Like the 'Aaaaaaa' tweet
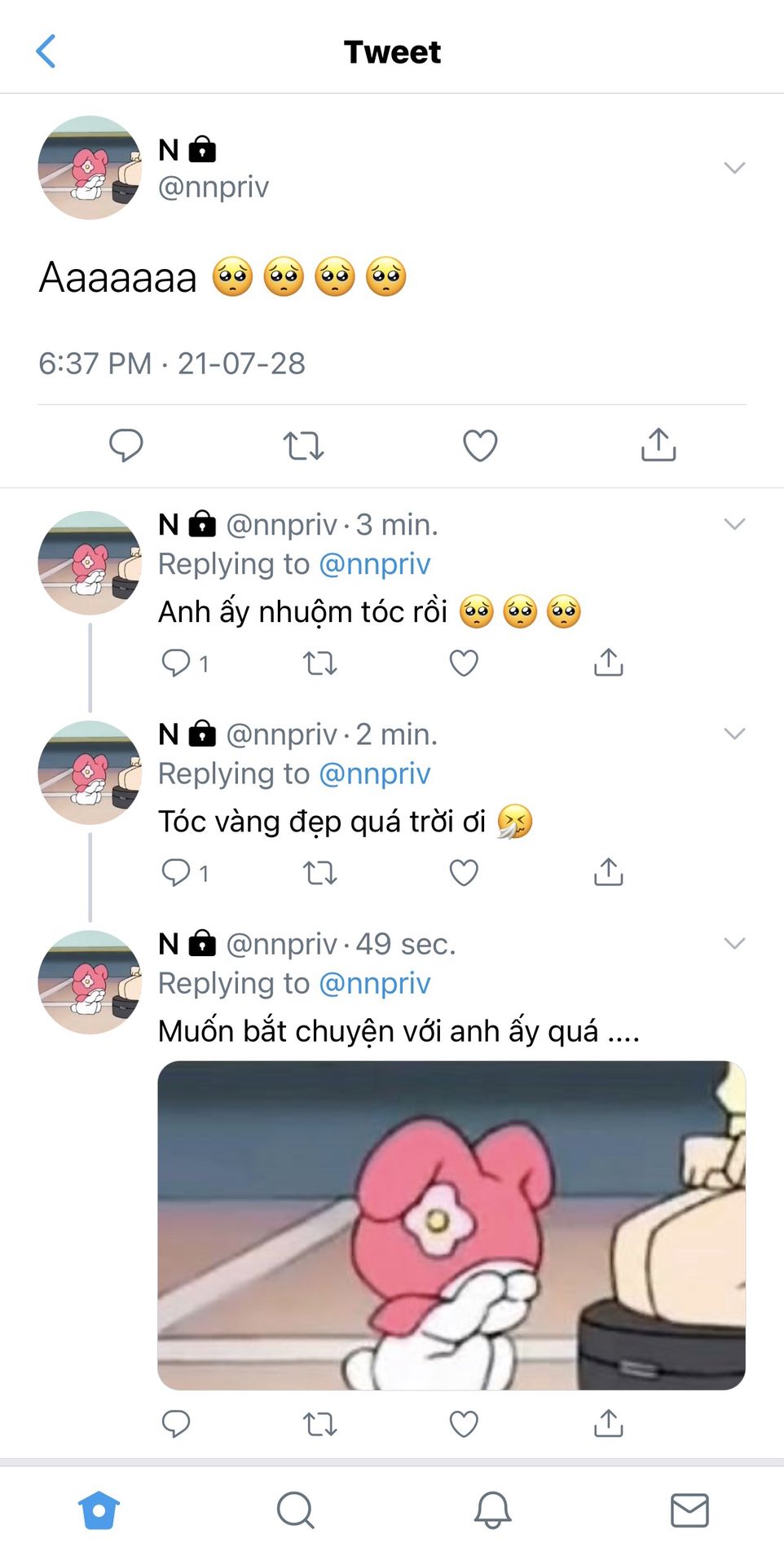784x1565 pixels. coord(480,446)
